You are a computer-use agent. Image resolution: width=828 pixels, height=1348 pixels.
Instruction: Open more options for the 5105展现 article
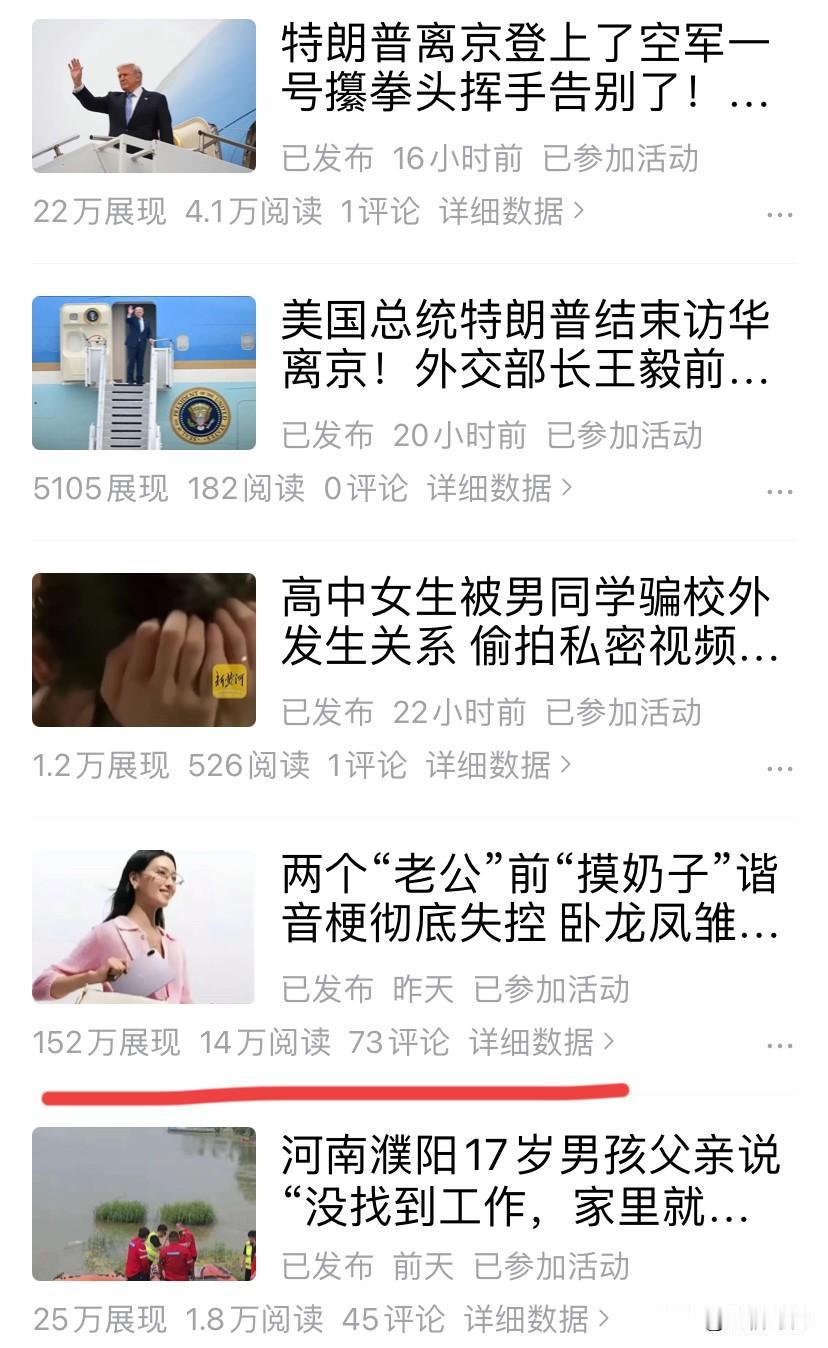[x=779, y=491]
